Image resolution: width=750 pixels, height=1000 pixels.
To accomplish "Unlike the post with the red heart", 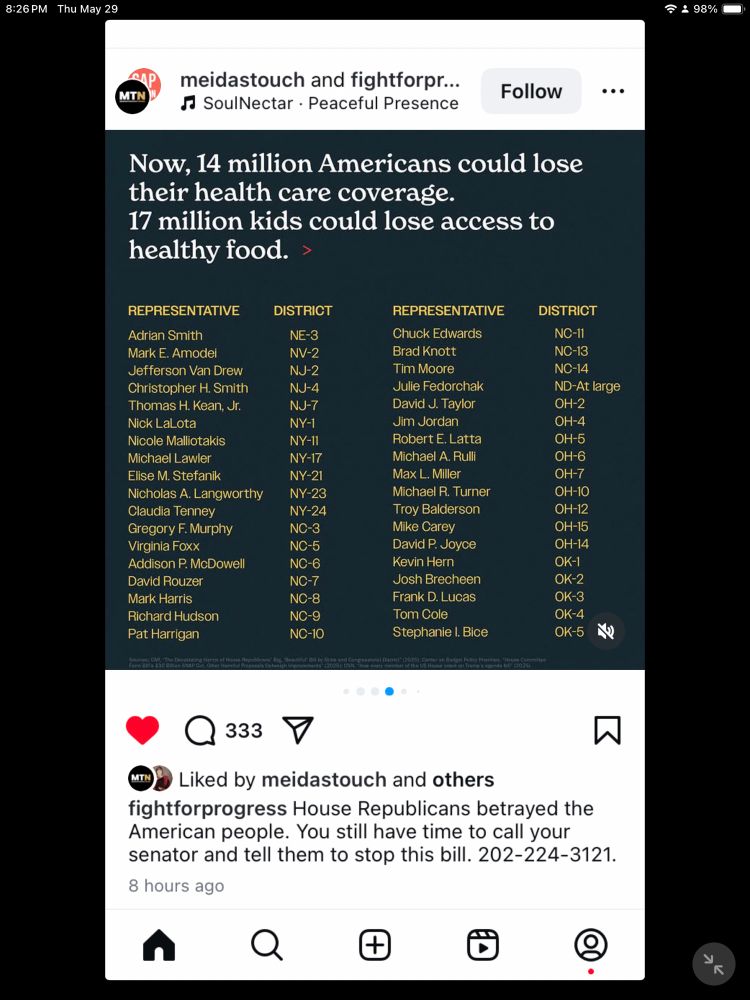I will click(x=142, y=730).
